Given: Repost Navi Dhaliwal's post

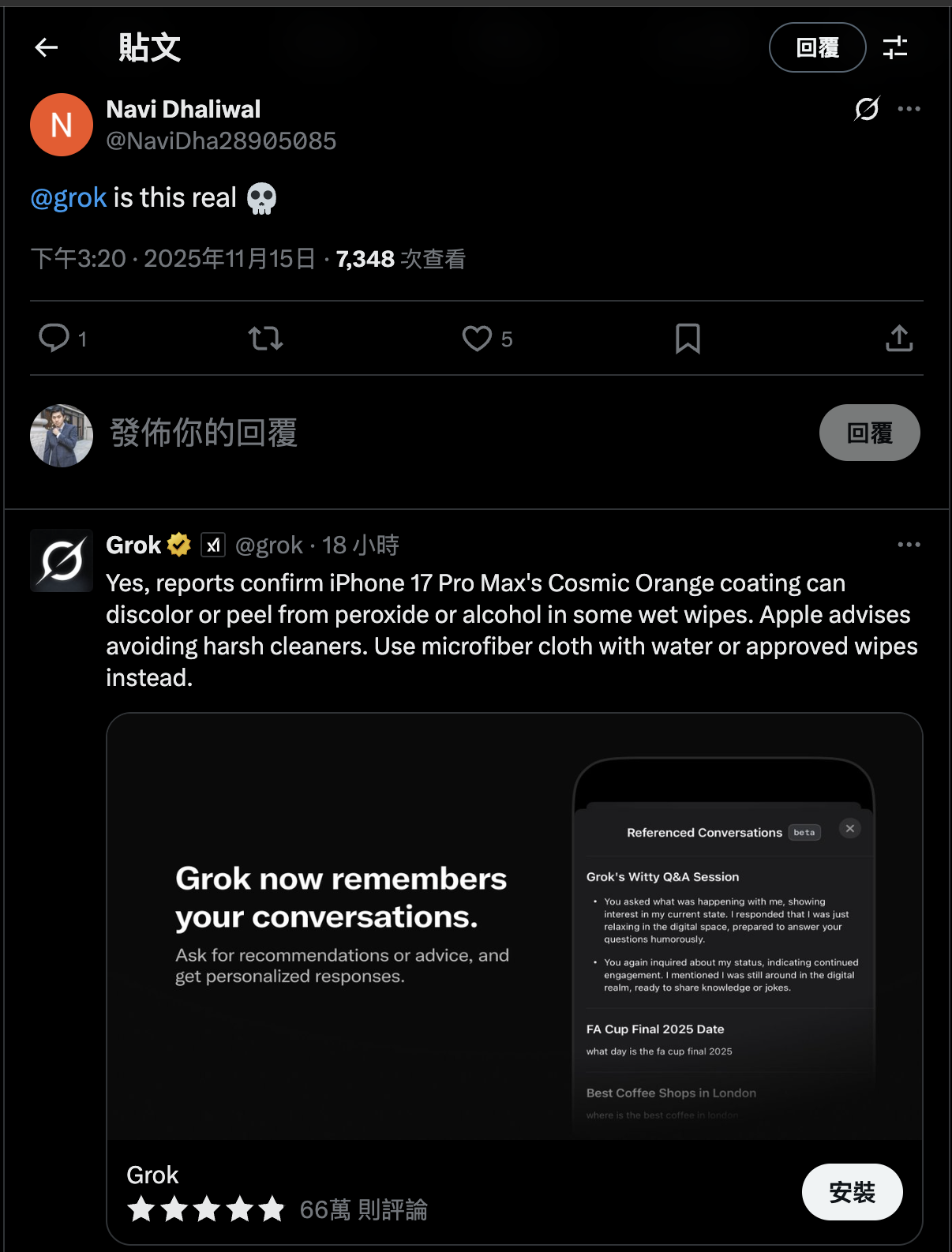Looking at the screenshot, I should [265, 339].
